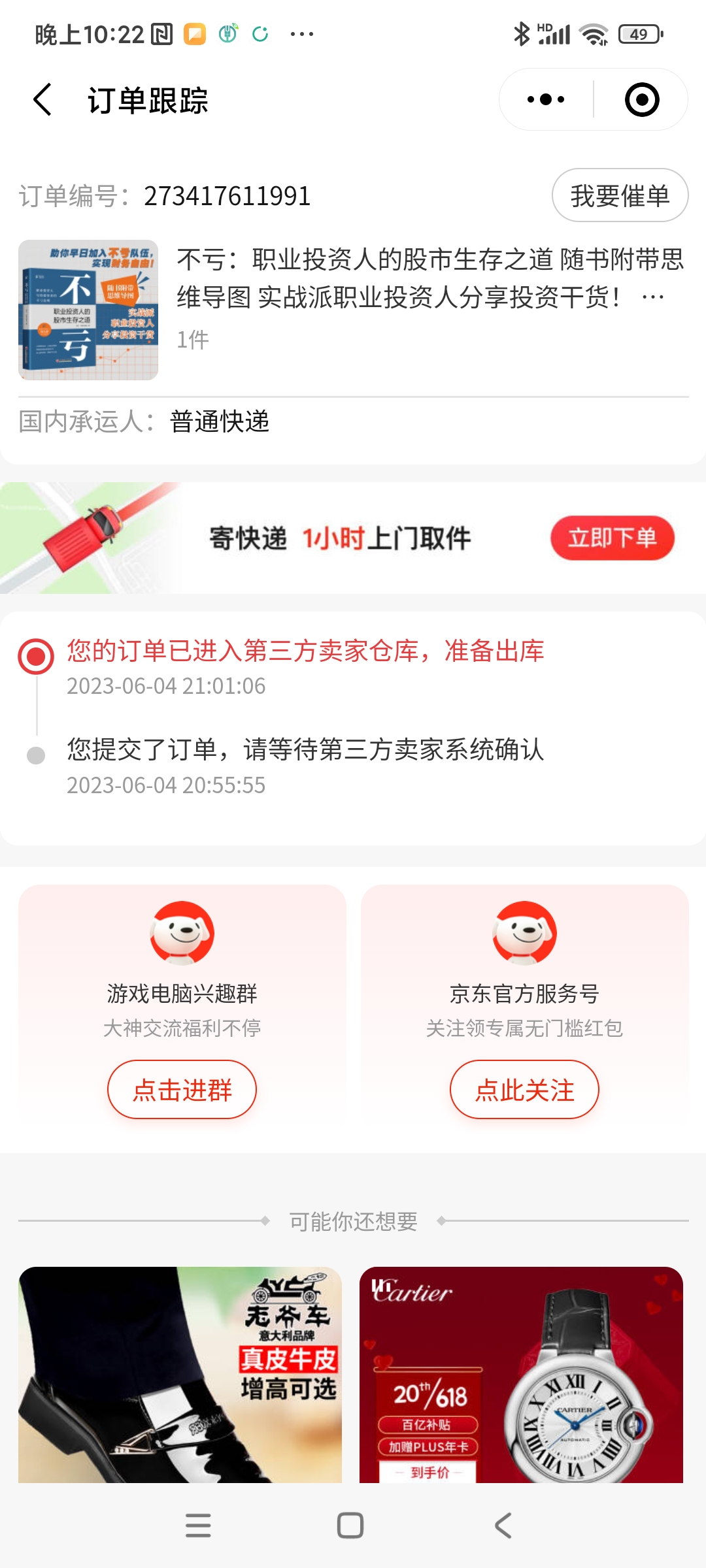Tap 立即下单 on the express delivery banner

click(x=612, y=538)
